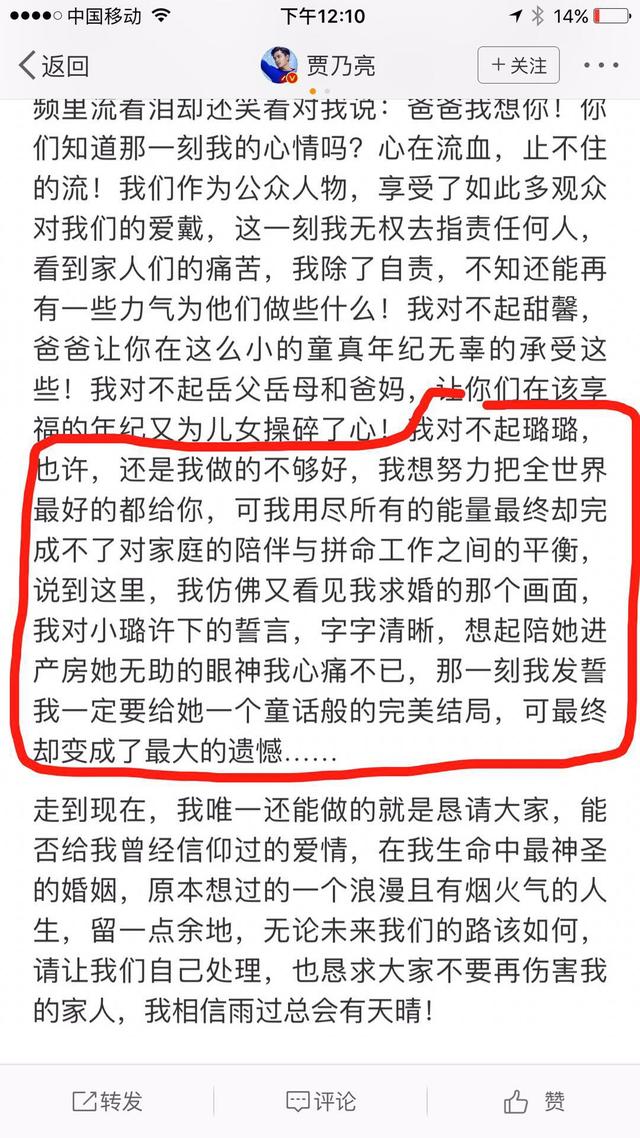Open the 评论 comment section

click(320, 1101)
